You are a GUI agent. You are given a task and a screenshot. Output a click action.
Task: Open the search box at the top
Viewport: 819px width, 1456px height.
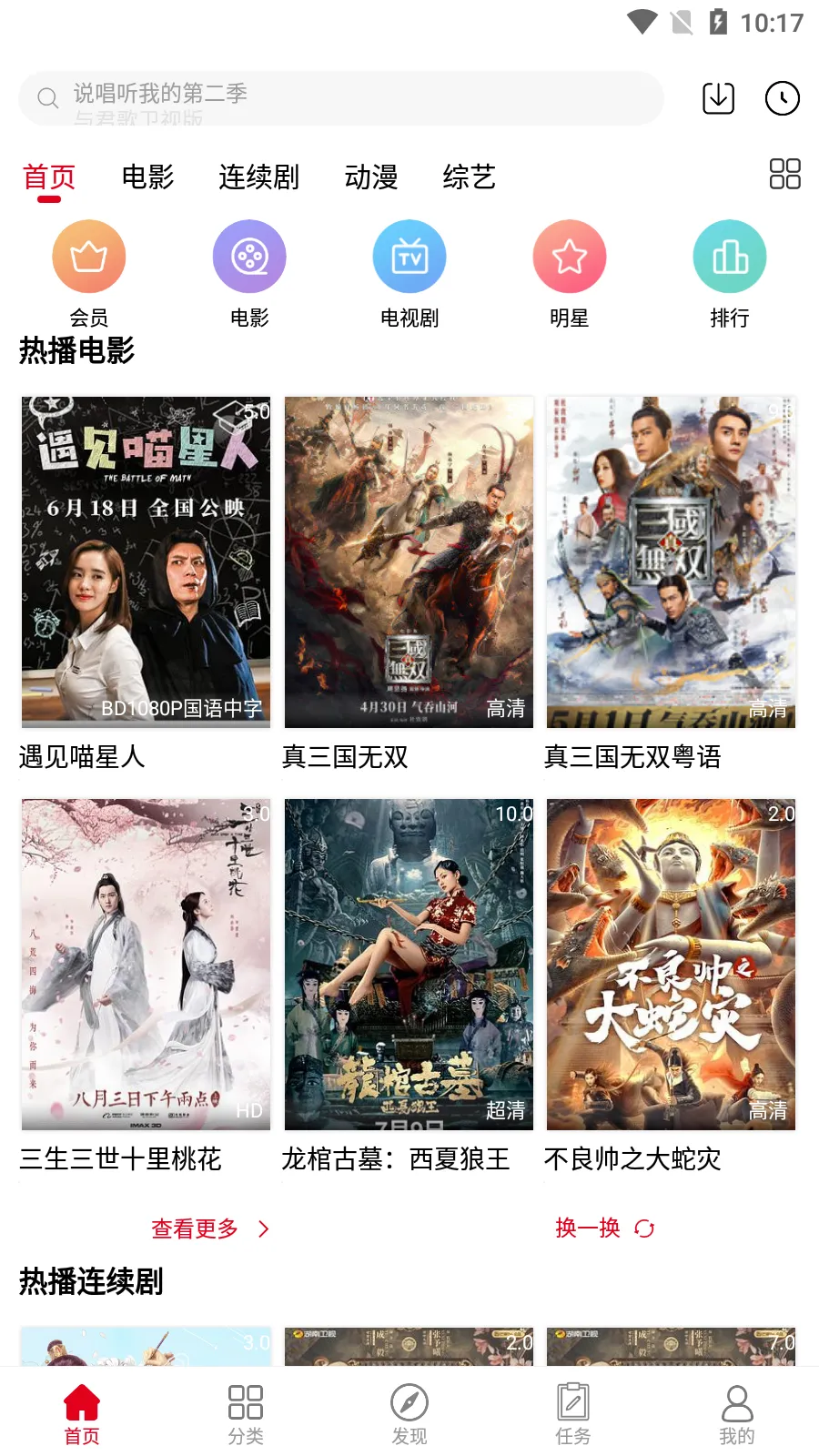click(x=341, y=98)
